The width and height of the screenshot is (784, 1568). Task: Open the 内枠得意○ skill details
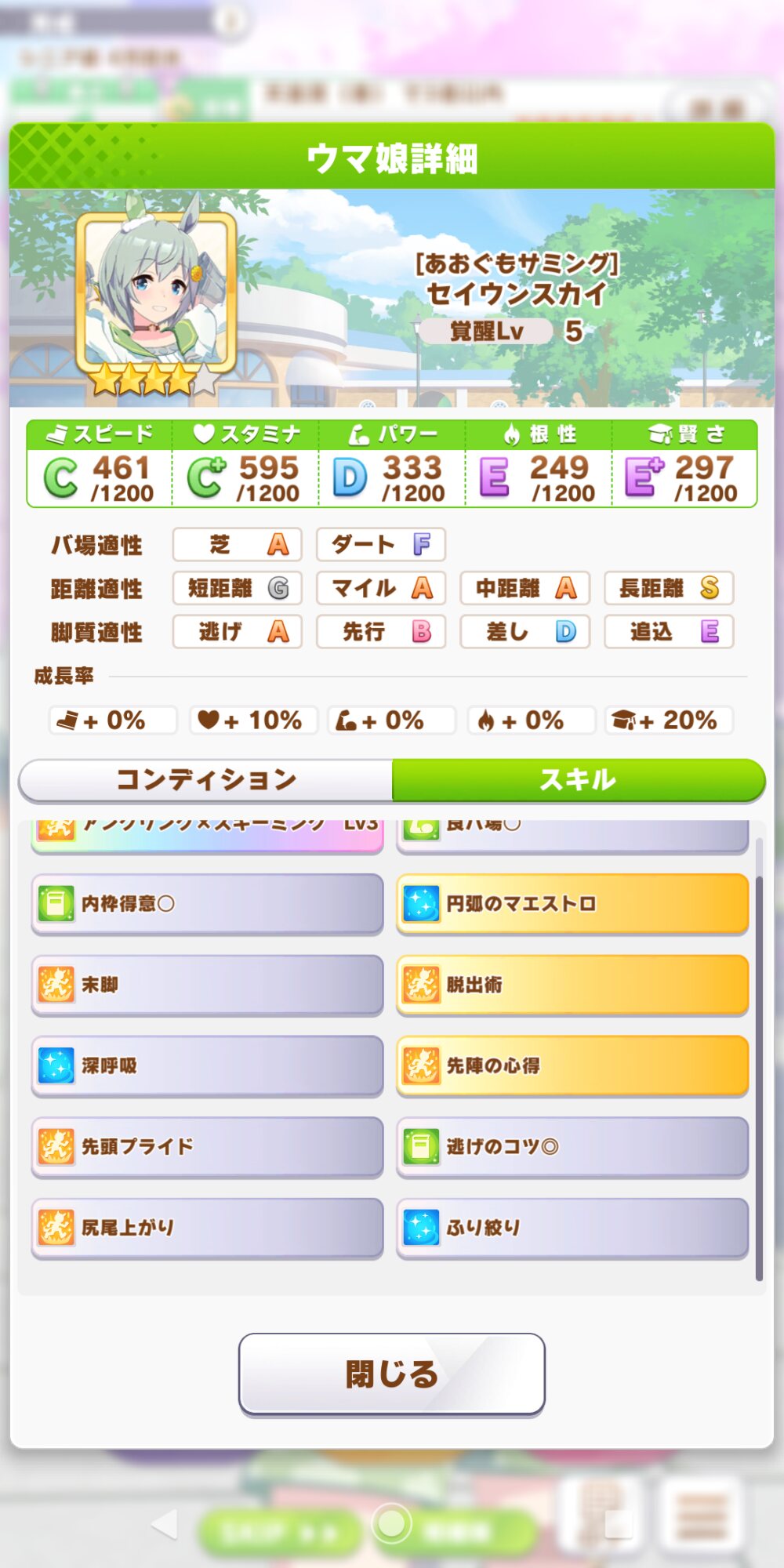tap(207, 904)
